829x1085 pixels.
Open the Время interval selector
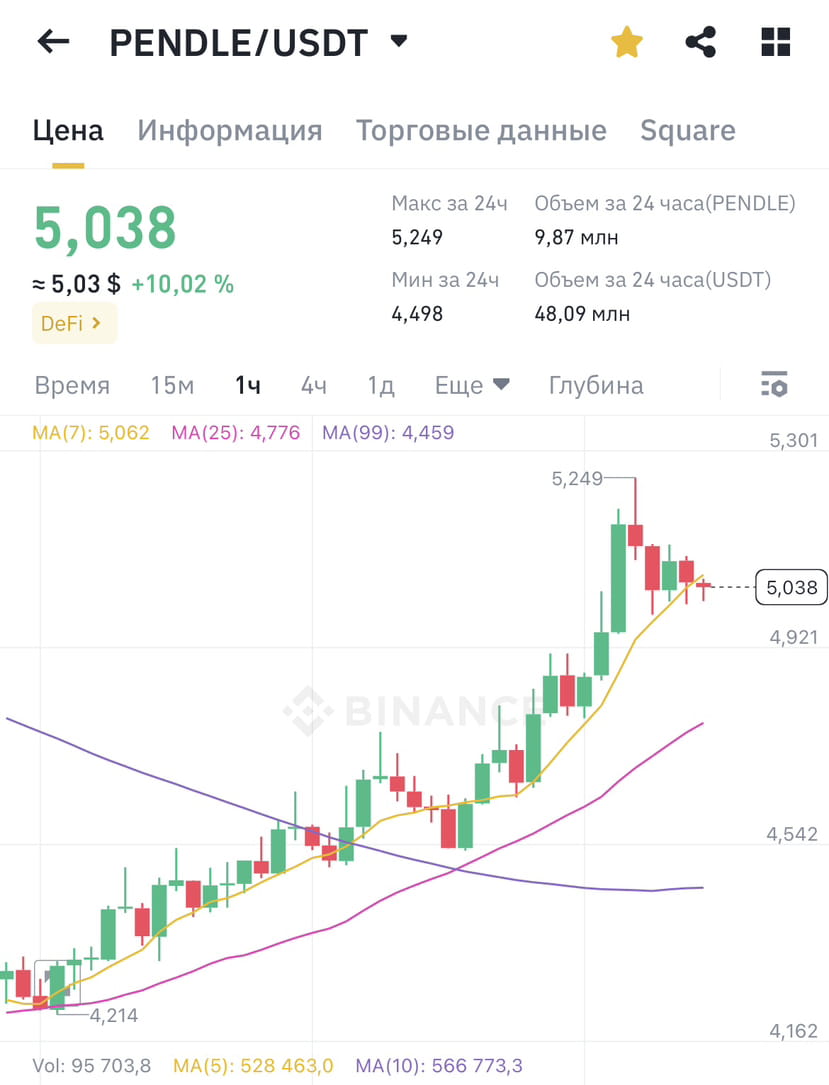[x=72, y=384]
